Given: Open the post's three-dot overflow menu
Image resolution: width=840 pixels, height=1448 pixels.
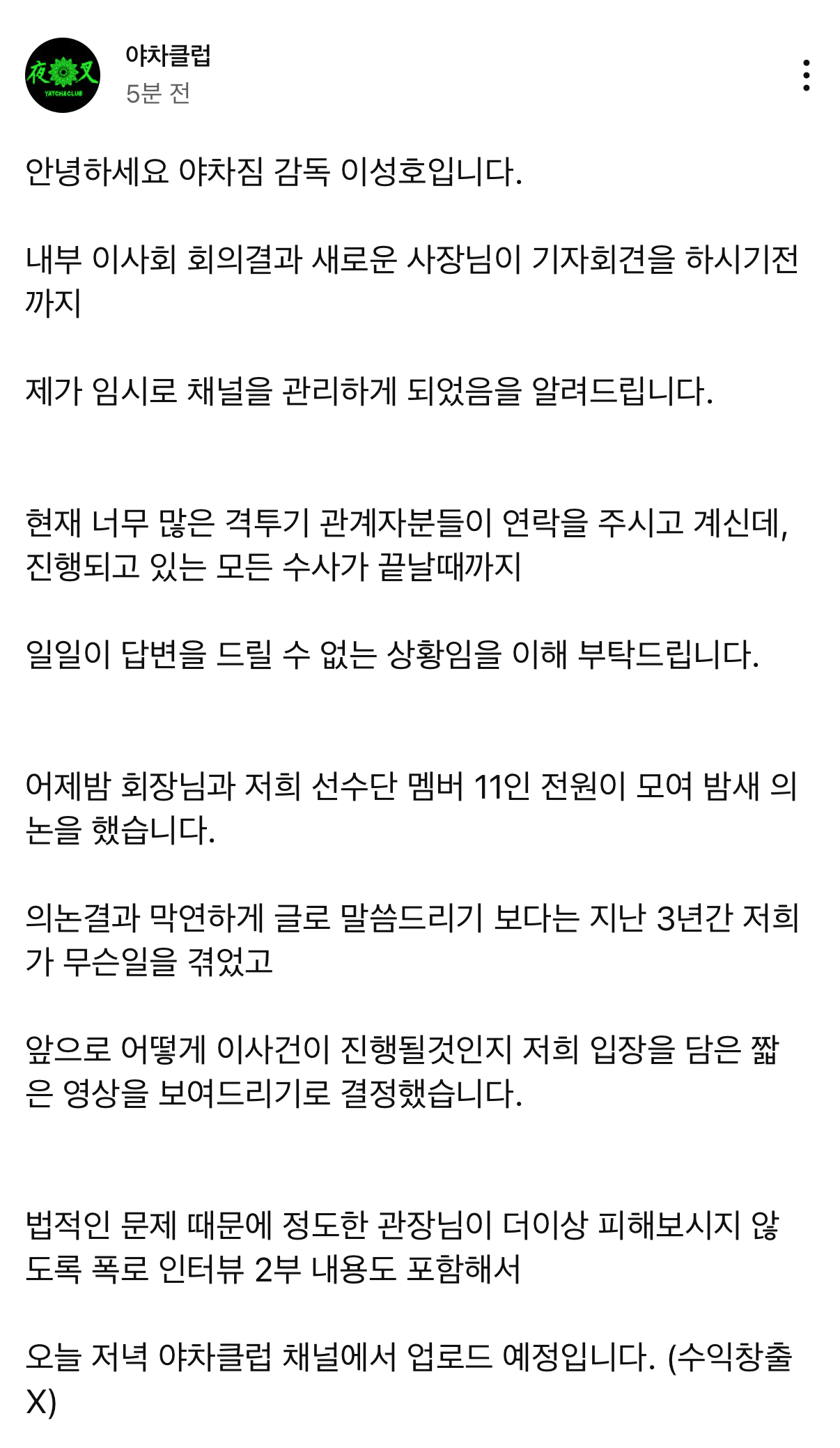Looking at the screenshot, I should point(806,75).
